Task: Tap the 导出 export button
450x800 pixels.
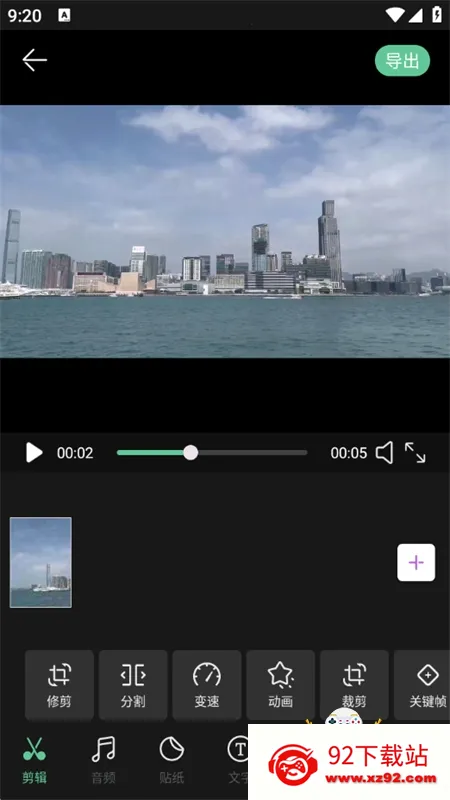Action: tap(403, 61)
